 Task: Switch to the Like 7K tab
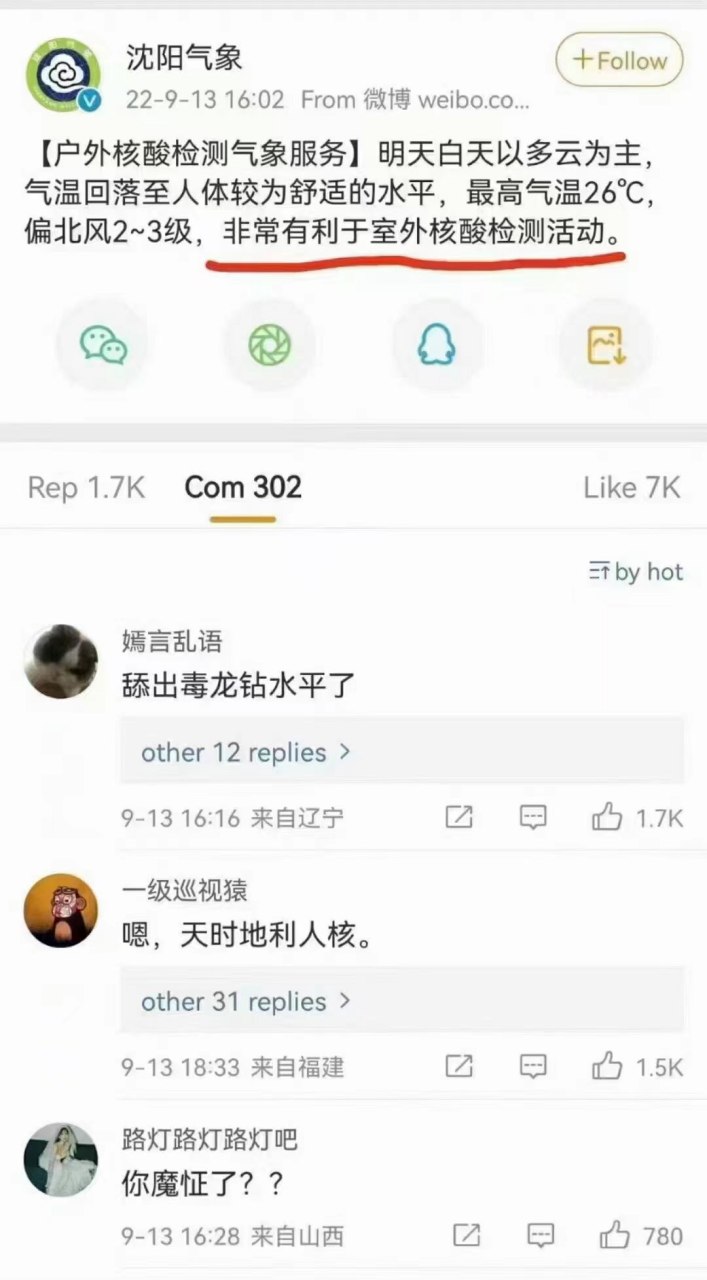(632, 488)
